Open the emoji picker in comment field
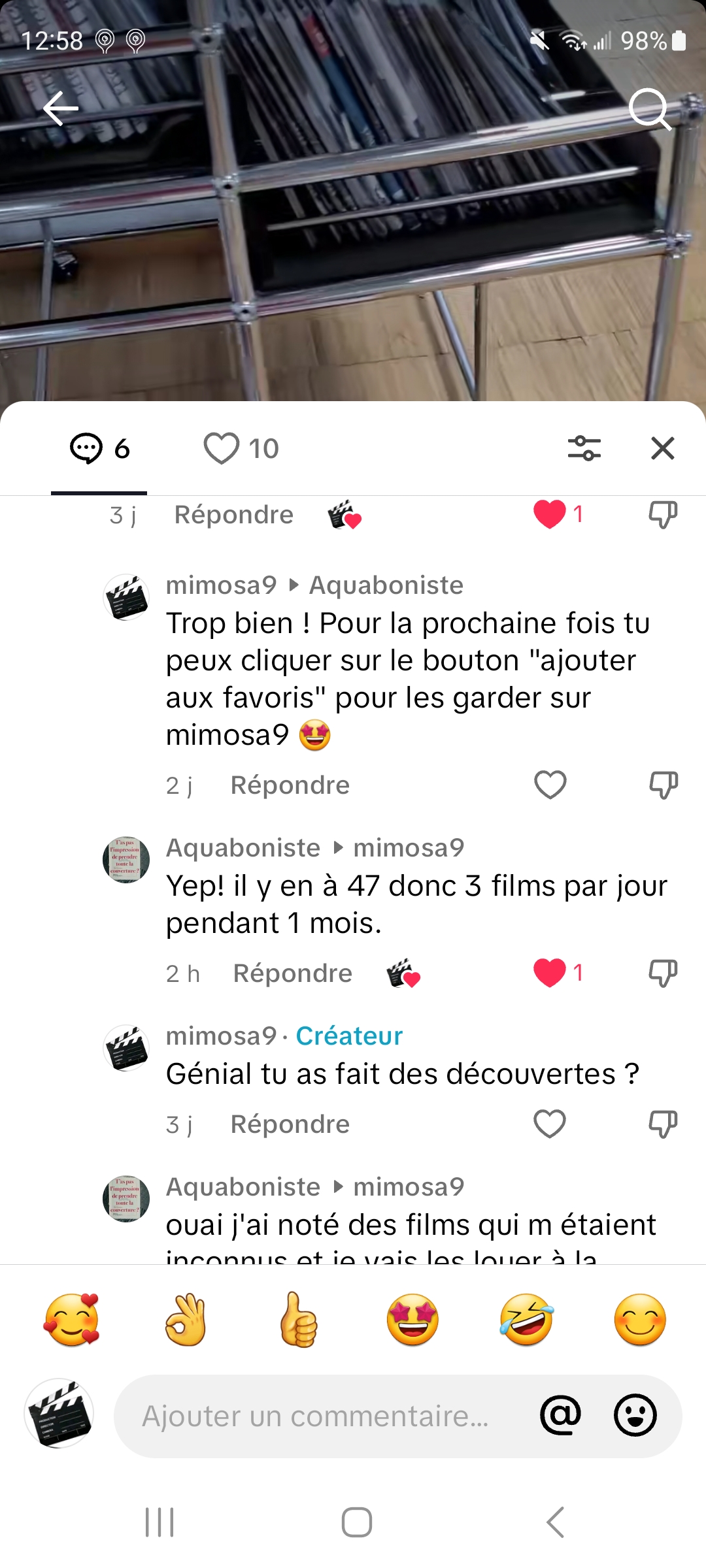The width and height of the screenshot is (706, 1568). click(635, 1416)
